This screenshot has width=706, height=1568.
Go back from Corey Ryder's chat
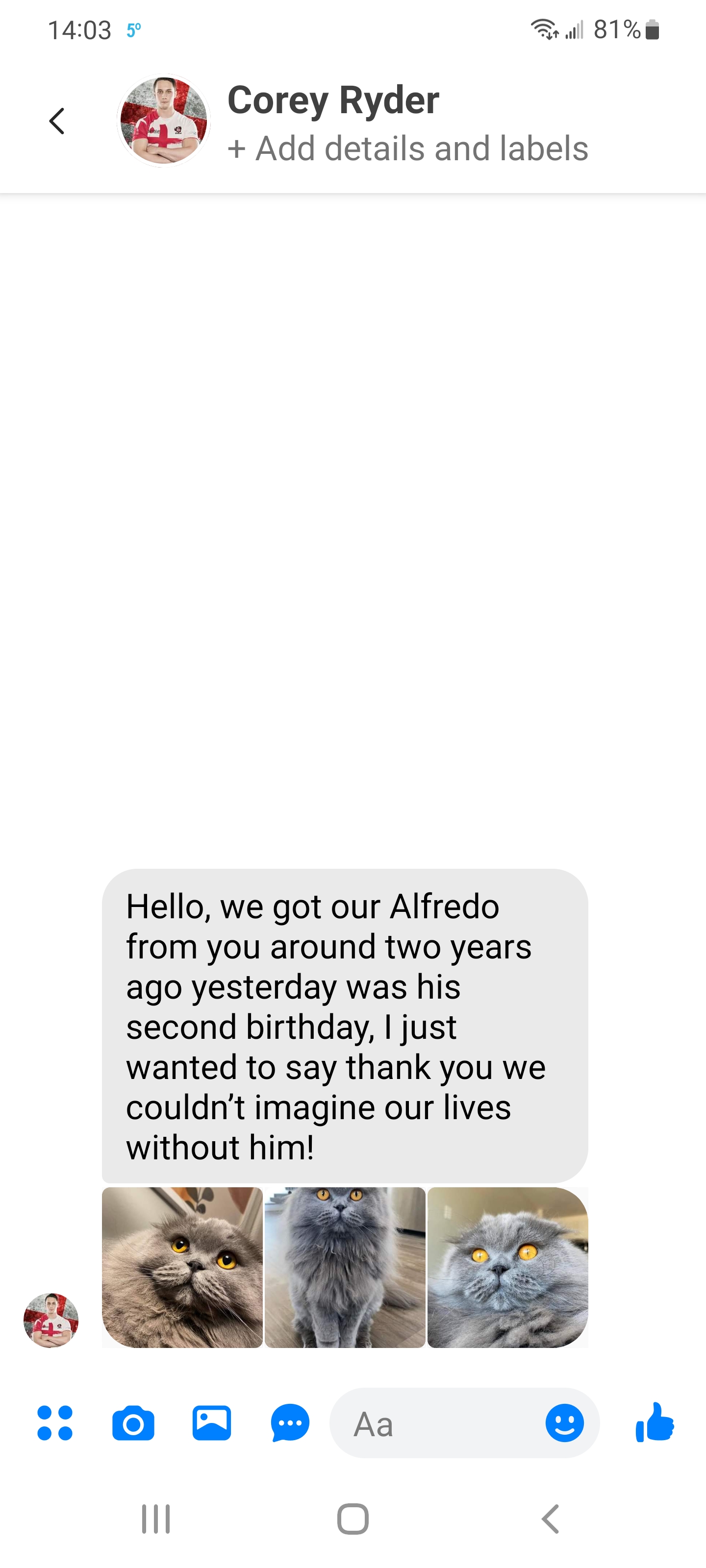[57, 121]
